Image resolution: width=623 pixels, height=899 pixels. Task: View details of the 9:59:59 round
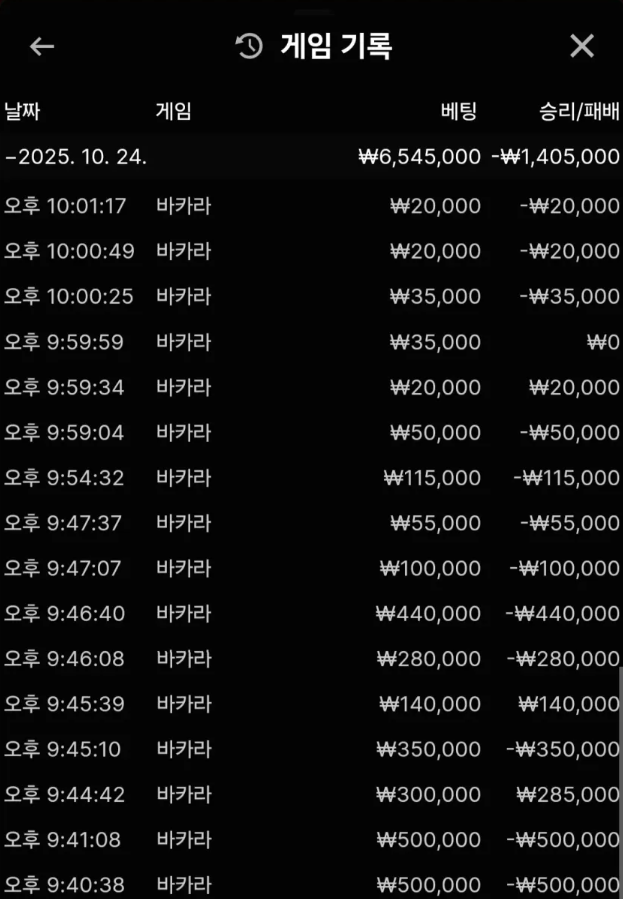tap(311, 342)
